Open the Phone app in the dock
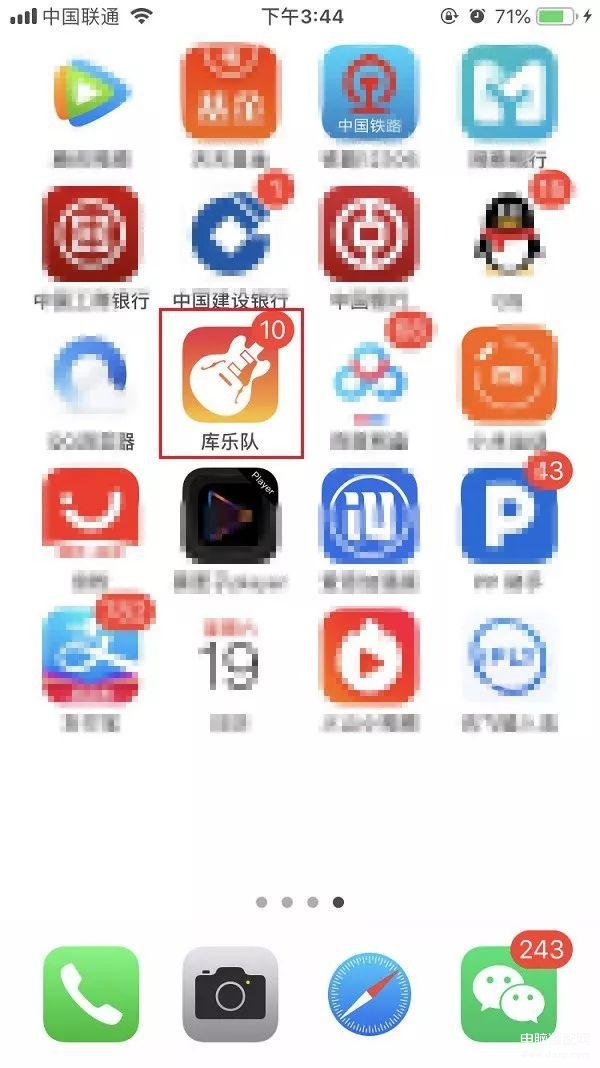This screenshot has height=1068, width=600. [x=90, y=993]
